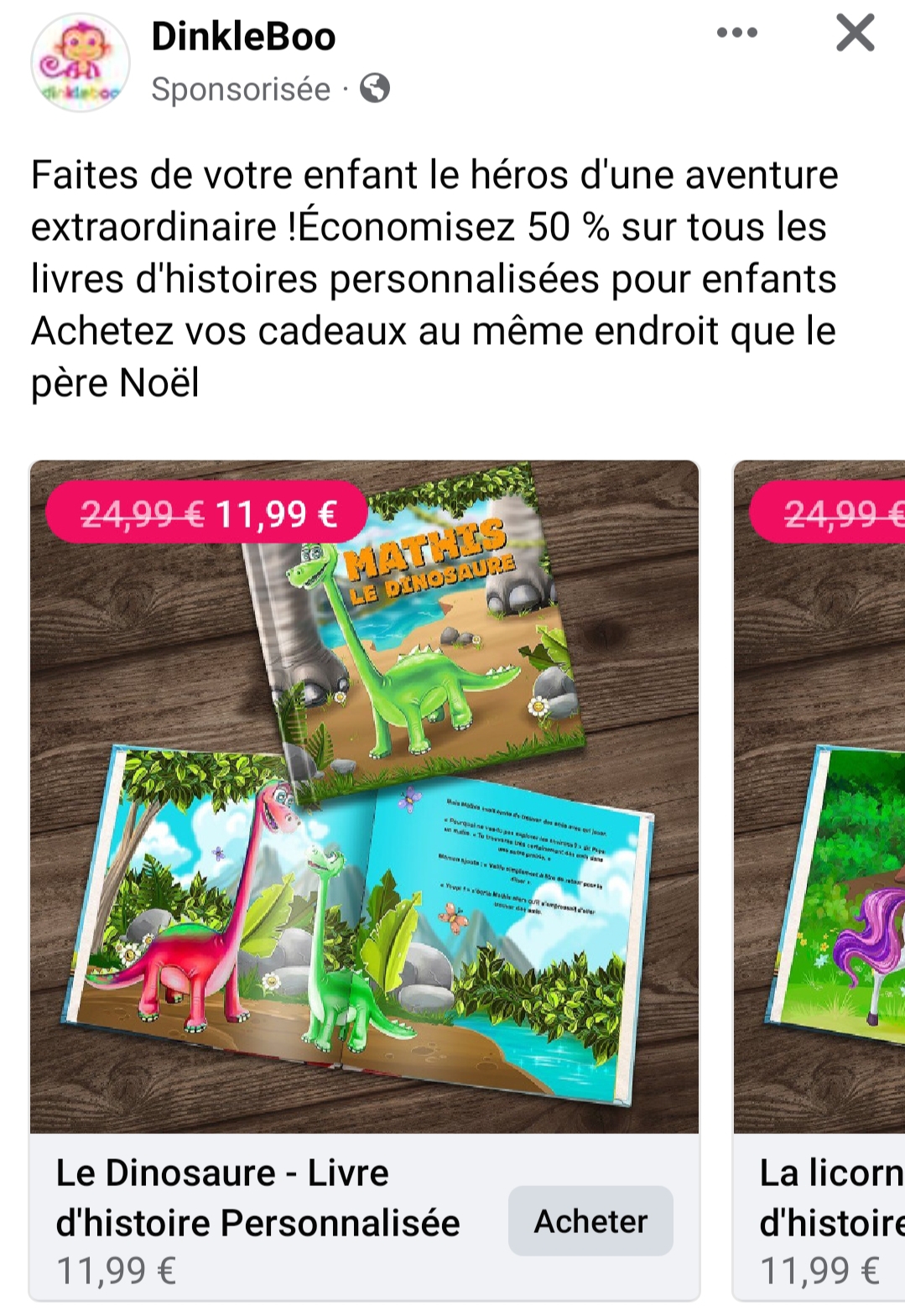Open the three-dot options menu
905x1316 pixels.
tap(736, 34)
